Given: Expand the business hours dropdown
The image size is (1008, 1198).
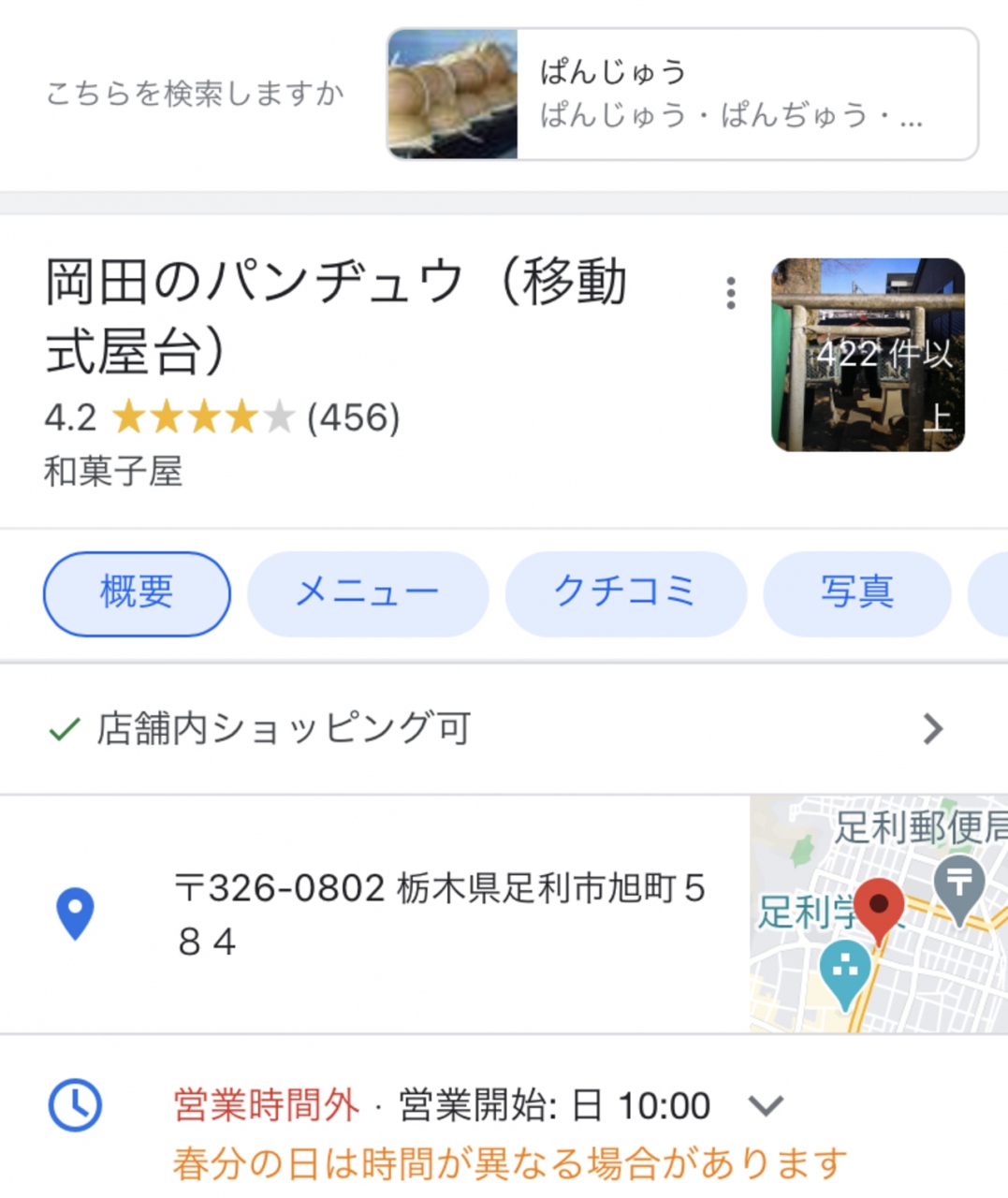Looking at the screenshot, I should tap(766, 1106).
